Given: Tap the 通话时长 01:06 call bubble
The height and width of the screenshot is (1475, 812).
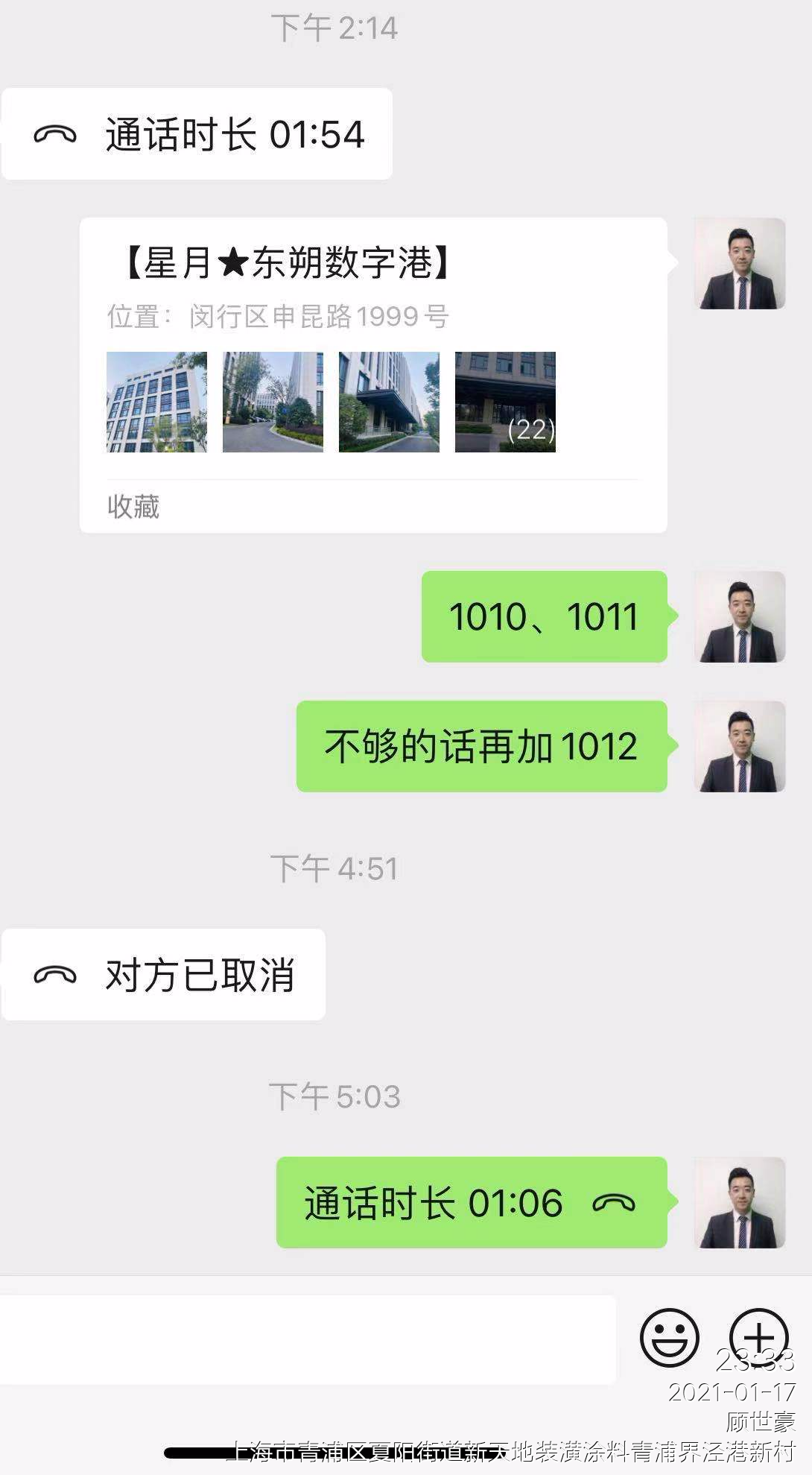Looking at the screenshot, I should pyautogui.click(x=471, y=1203).
